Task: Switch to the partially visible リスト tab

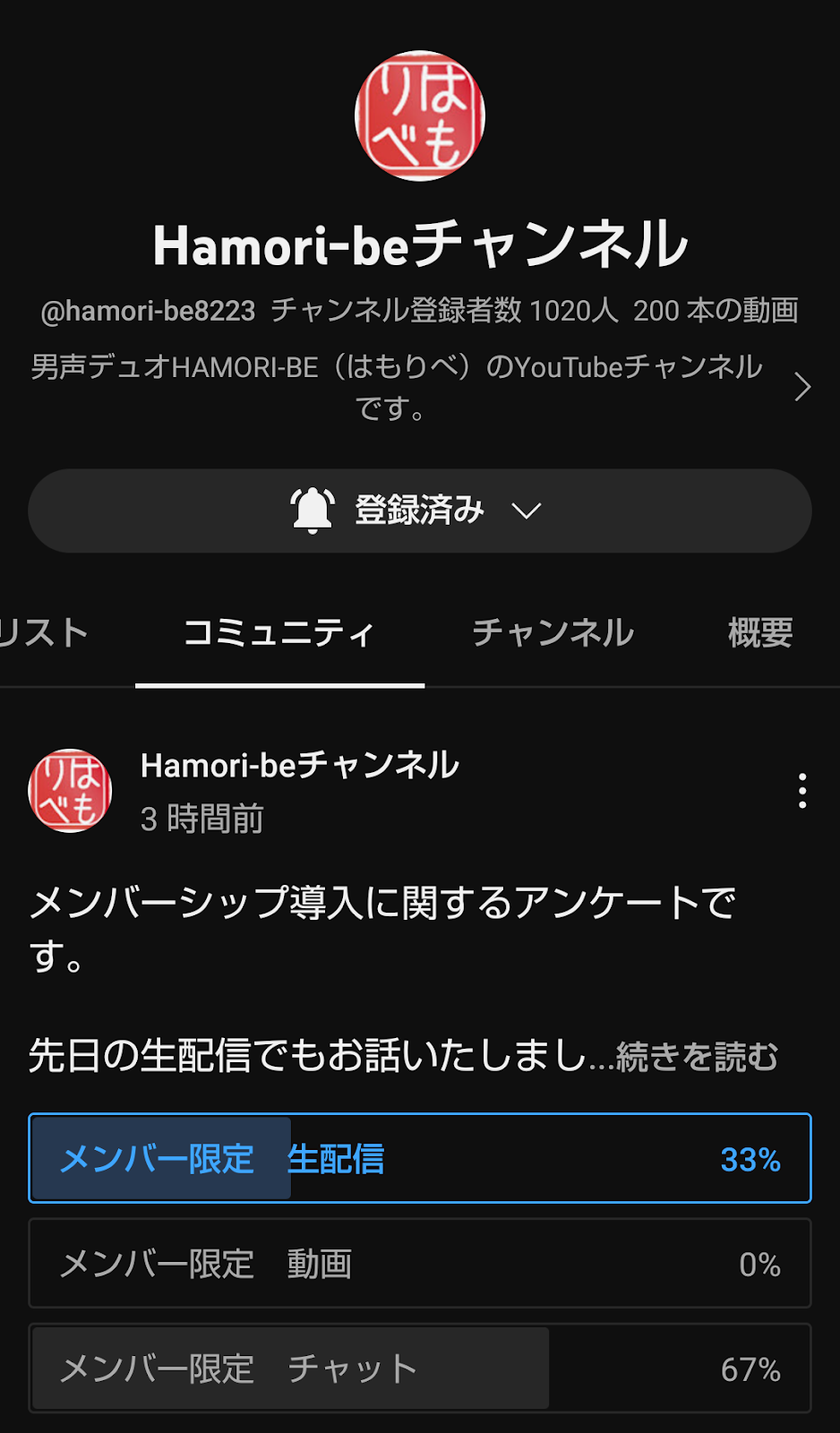Action: pyautogui.click(x=43, y=633)
